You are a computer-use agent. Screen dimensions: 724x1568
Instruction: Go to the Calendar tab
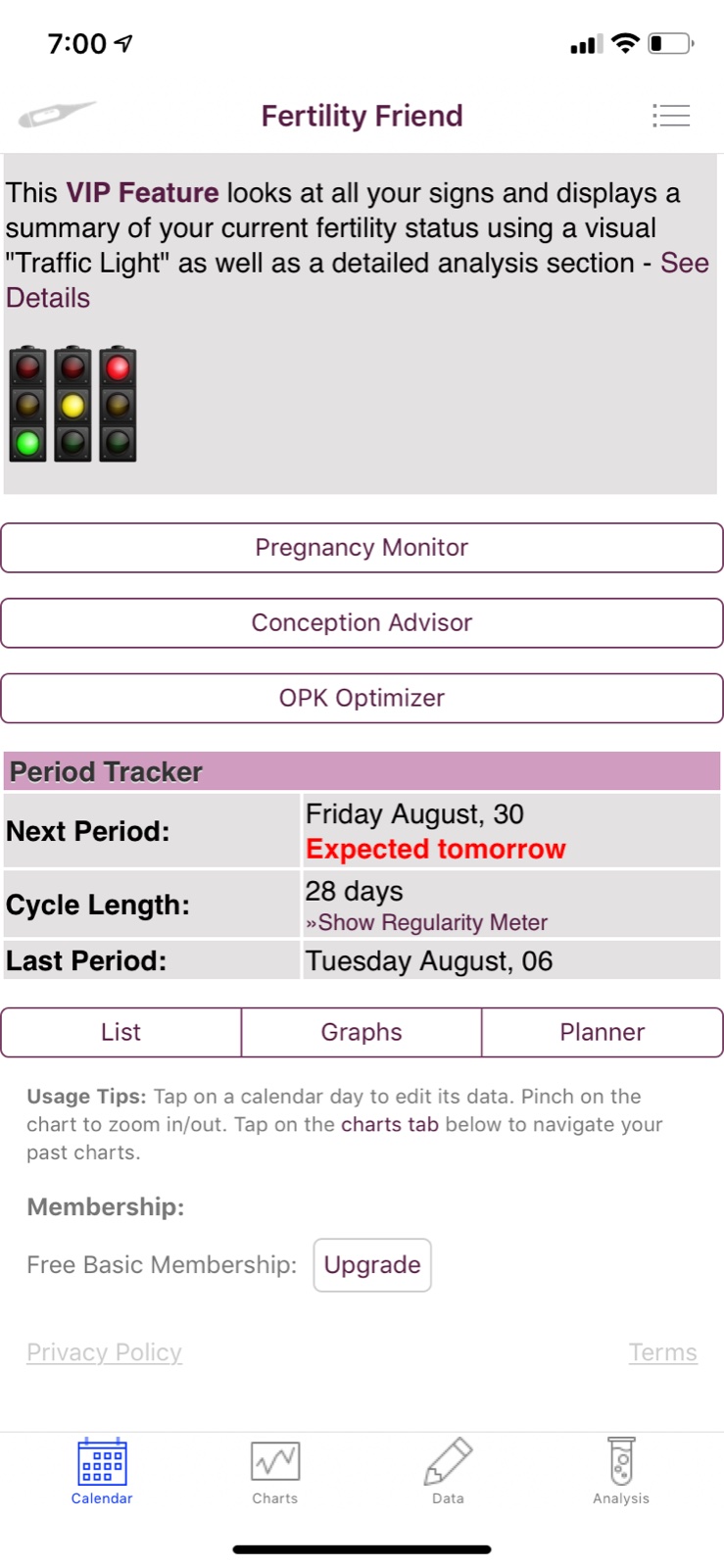point(102,1471)
